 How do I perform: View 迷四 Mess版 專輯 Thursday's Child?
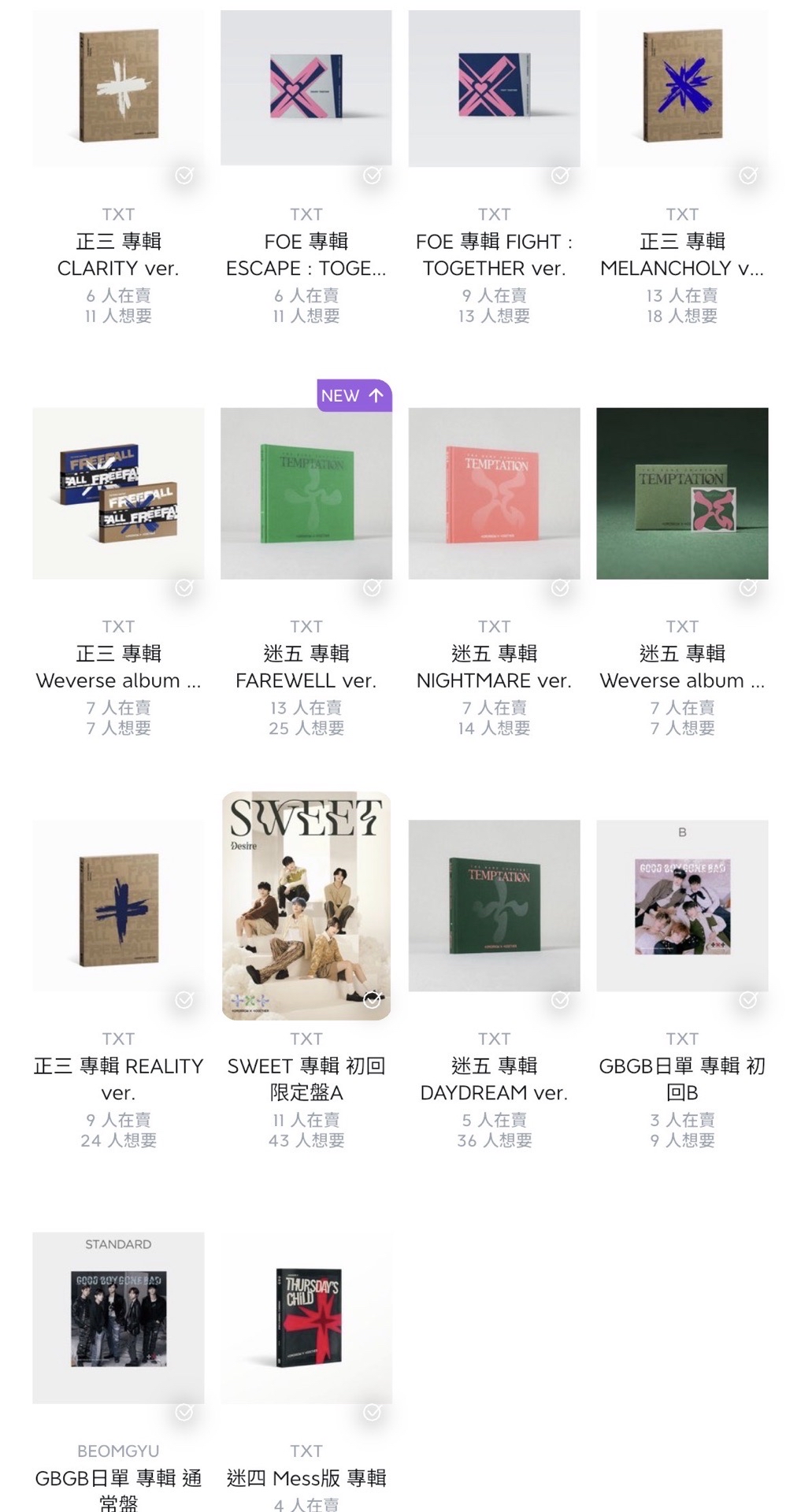click(x=306, y=1317)
